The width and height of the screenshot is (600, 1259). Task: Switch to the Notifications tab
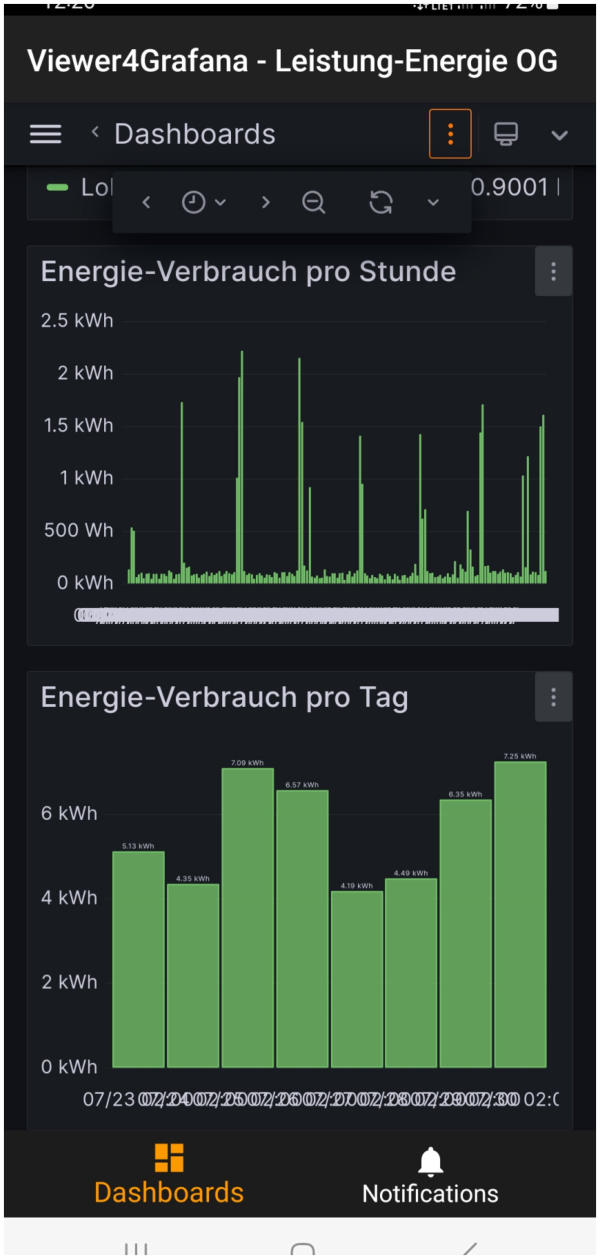tap(430, 1175)
